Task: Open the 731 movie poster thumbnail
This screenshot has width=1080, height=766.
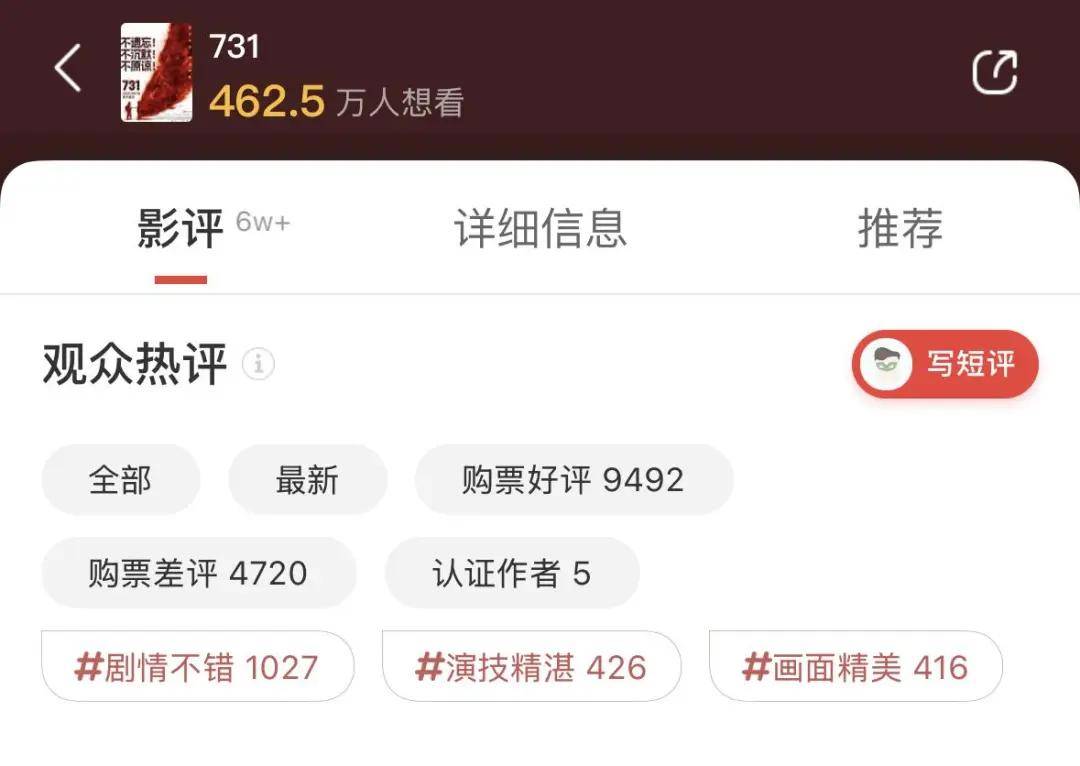Action: (157, 73)
